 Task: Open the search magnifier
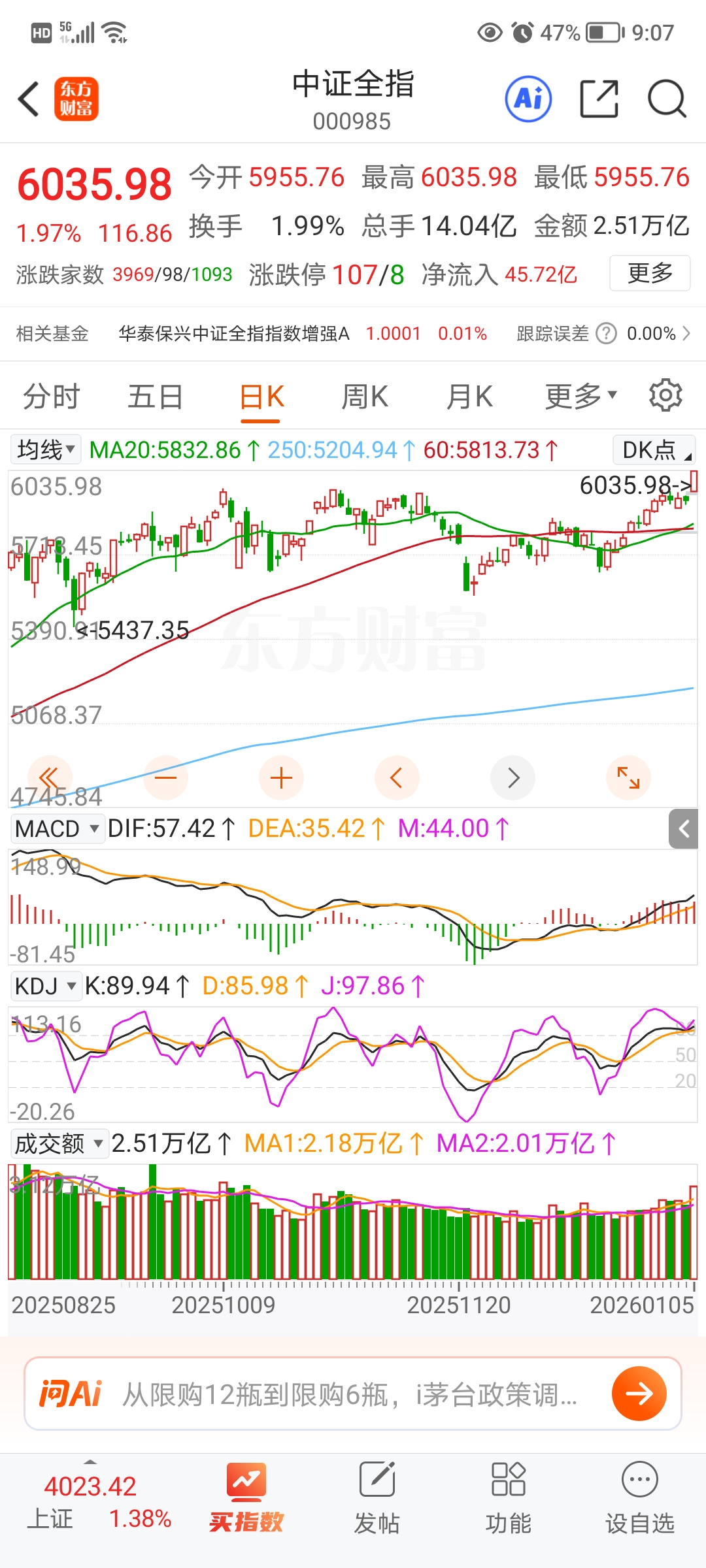pyautogui.click(x=666, y=99)
